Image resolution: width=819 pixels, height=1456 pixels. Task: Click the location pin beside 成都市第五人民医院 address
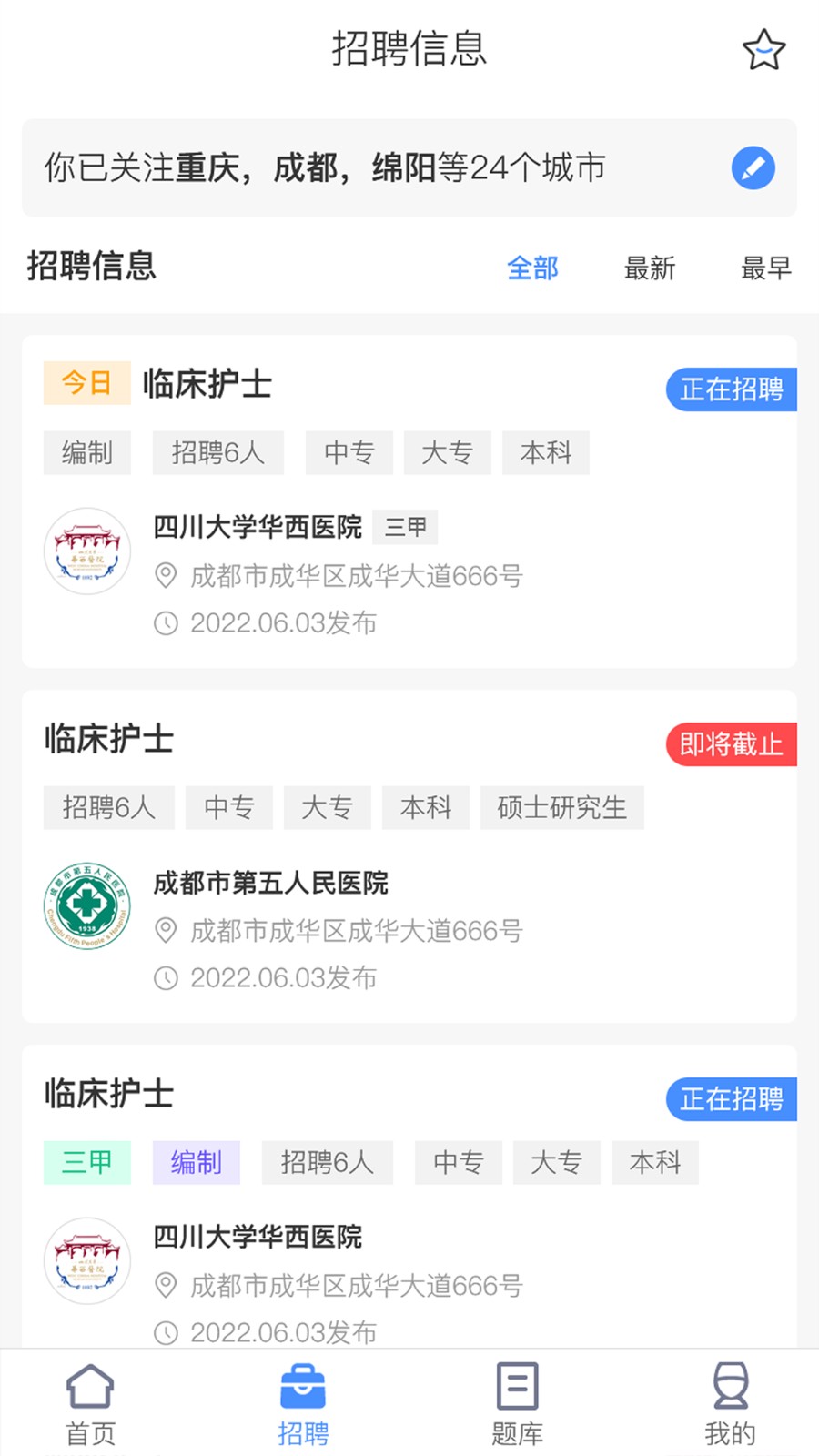[x=166, y=931]
